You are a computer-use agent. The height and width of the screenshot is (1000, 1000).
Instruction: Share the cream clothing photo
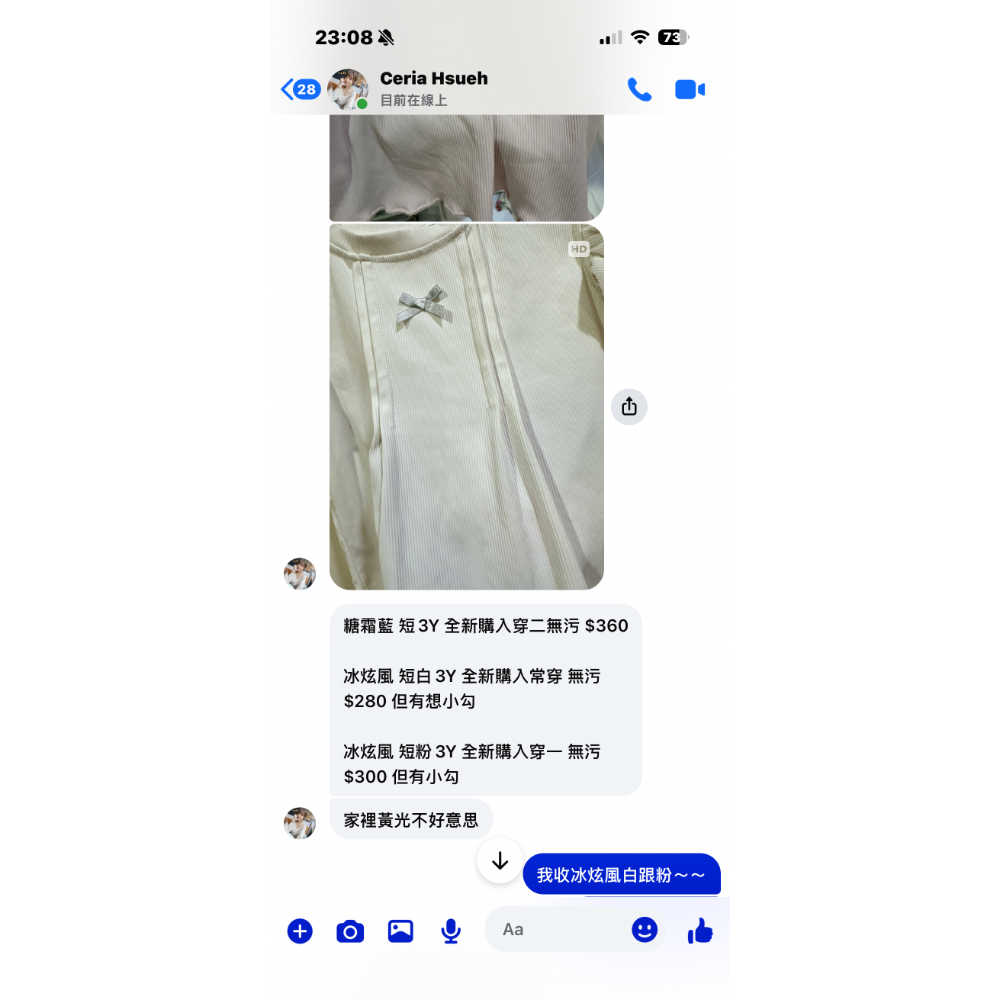tap(629, 407)
